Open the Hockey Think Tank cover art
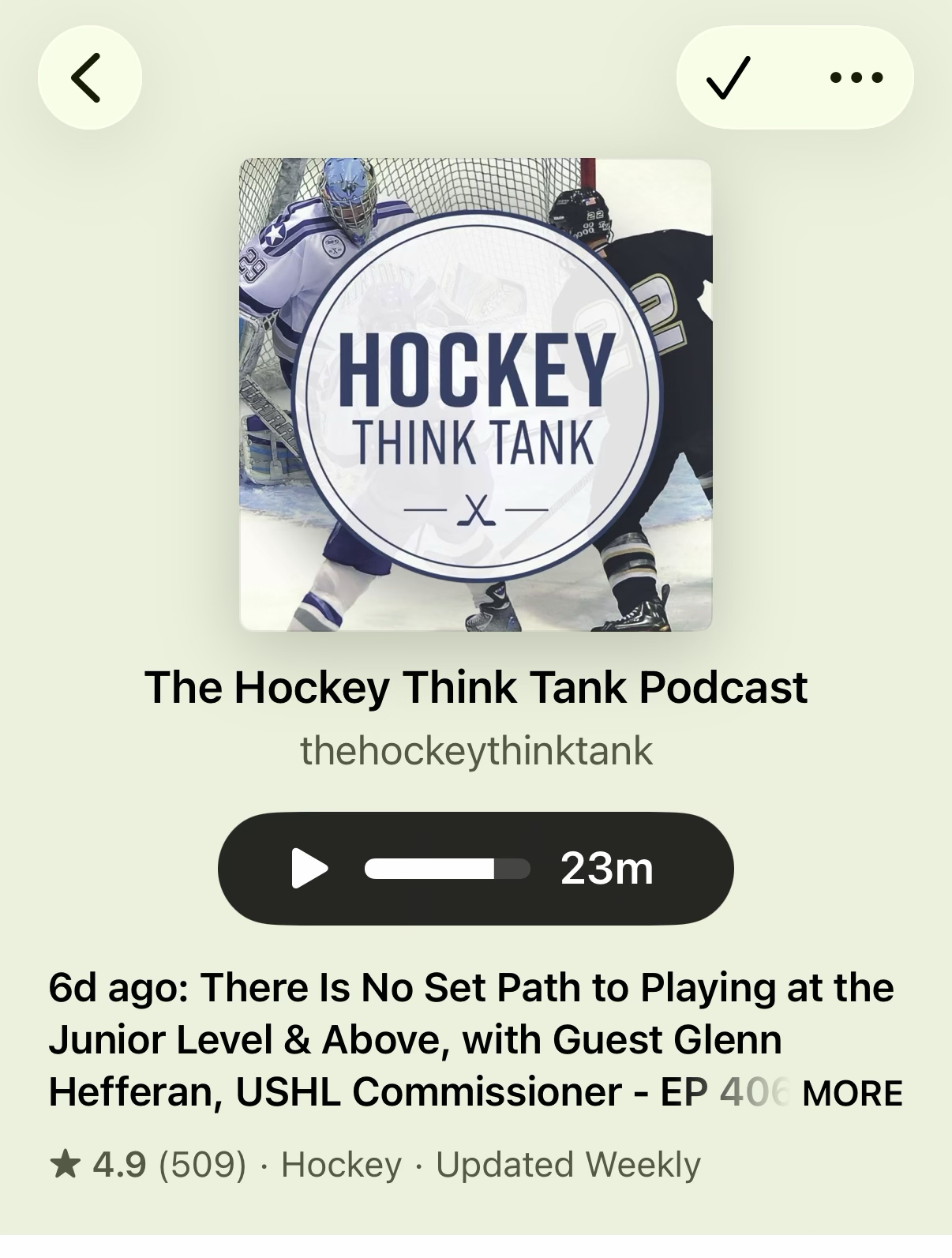Viewport: 952px width, 1258px height. pos(476,395)
